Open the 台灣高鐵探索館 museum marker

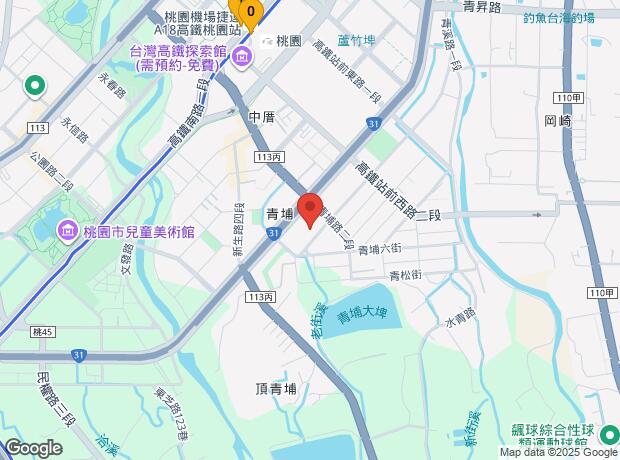pyautogui.click(x=242, y=58)
